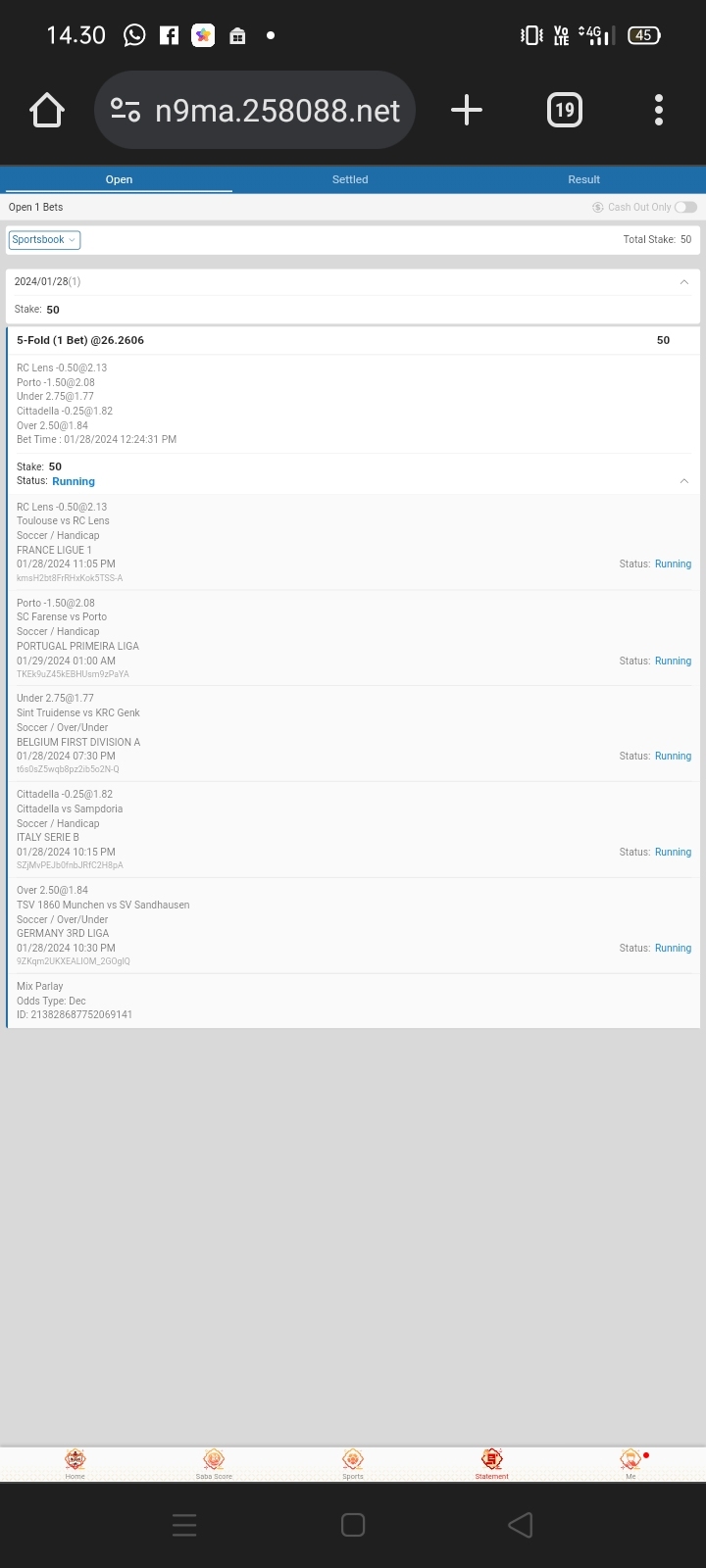Go to the browser home page
Screen dimensions: 706x1568
point(47,110)
